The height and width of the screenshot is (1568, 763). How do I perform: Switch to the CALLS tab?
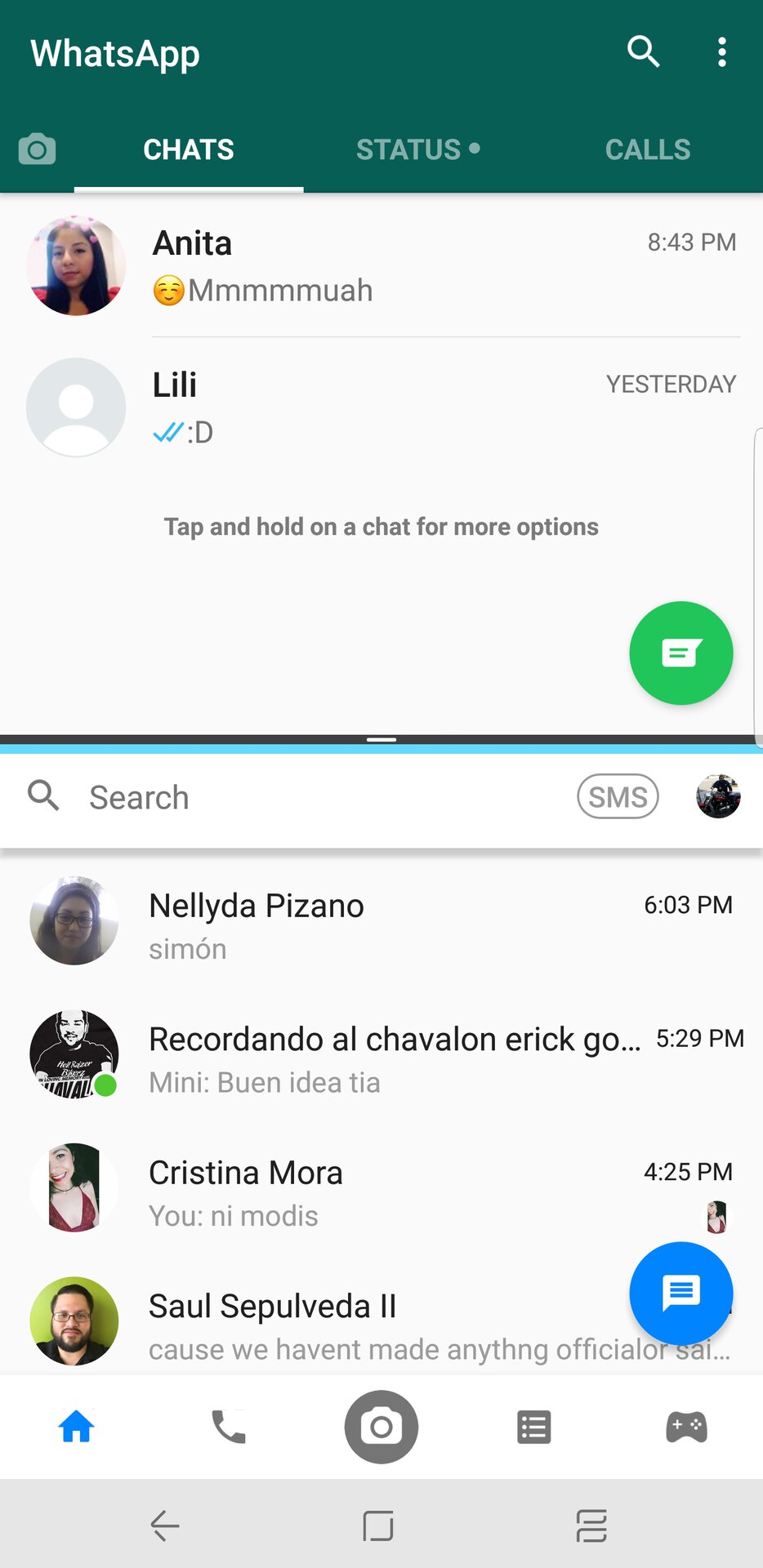coord(647,149)
